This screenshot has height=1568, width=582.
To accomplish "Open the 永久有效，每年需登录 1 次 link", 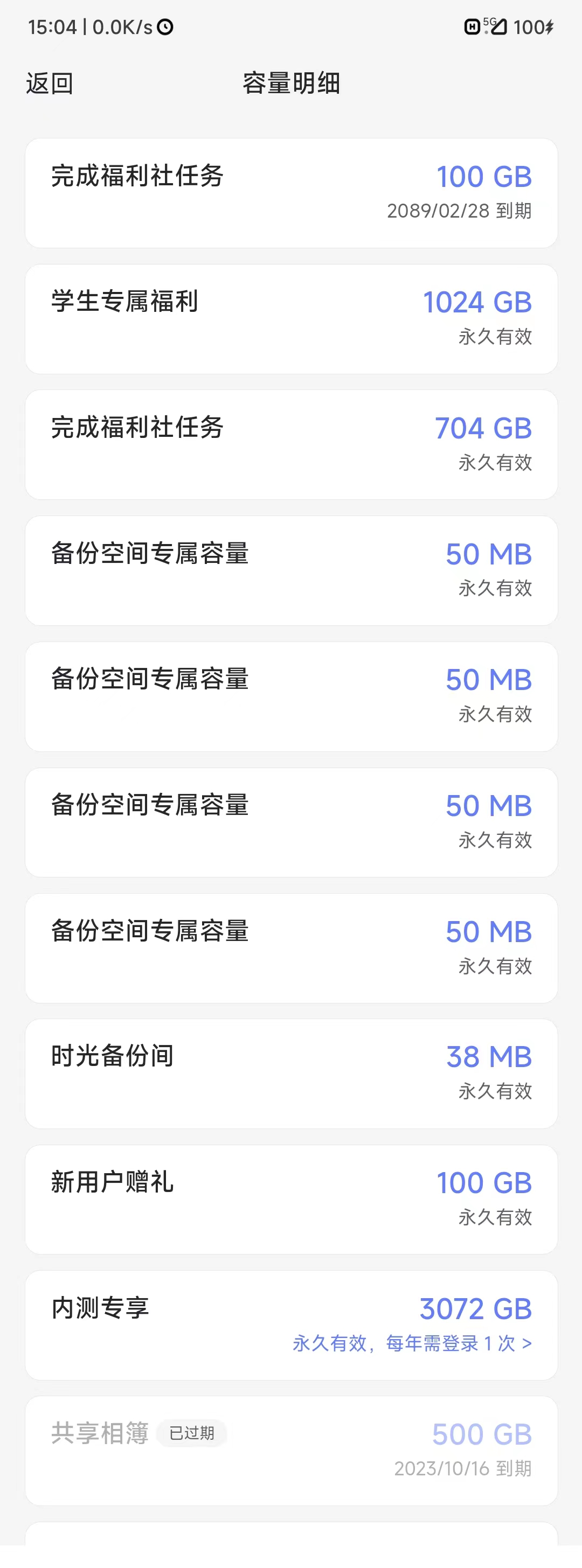I will (x=412, y=1343).
